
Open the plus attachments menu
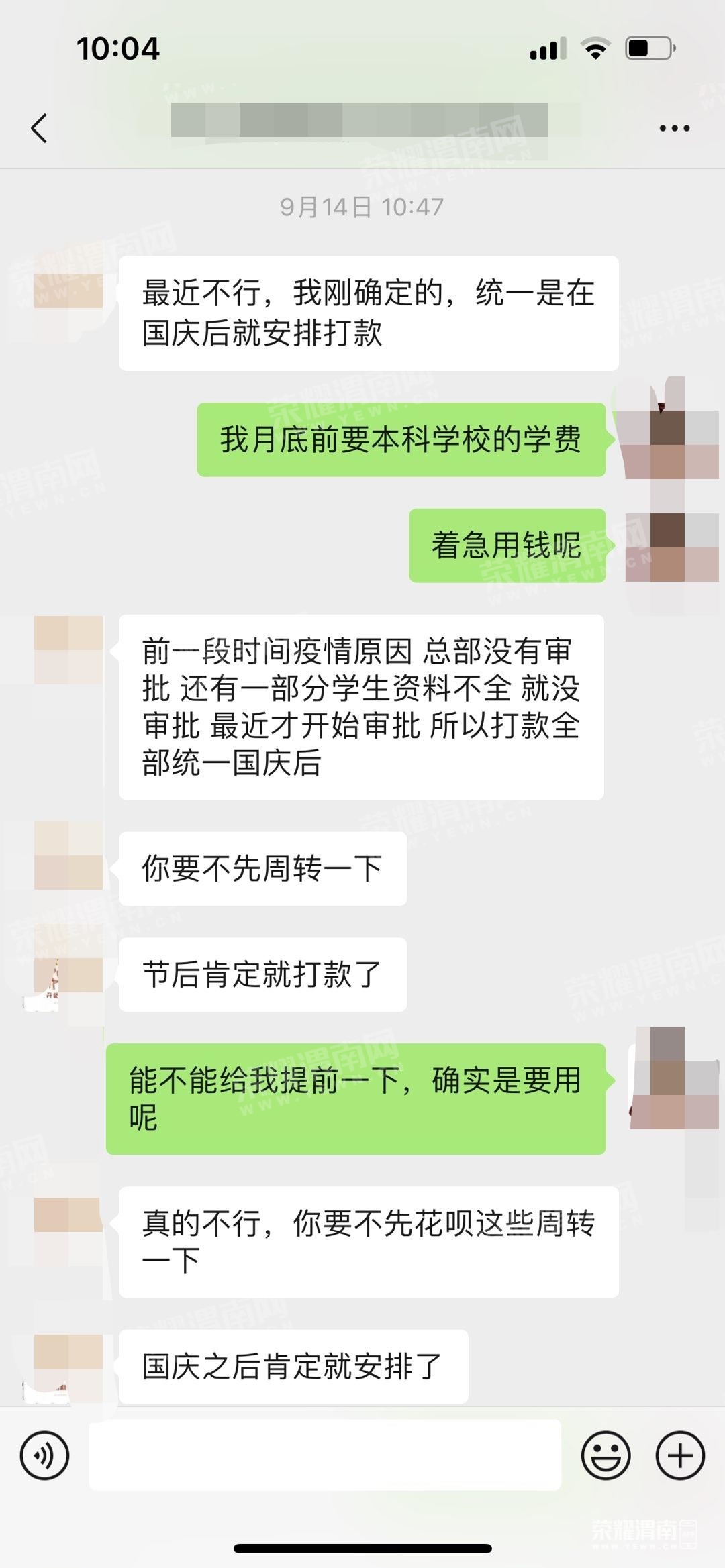680,1455
